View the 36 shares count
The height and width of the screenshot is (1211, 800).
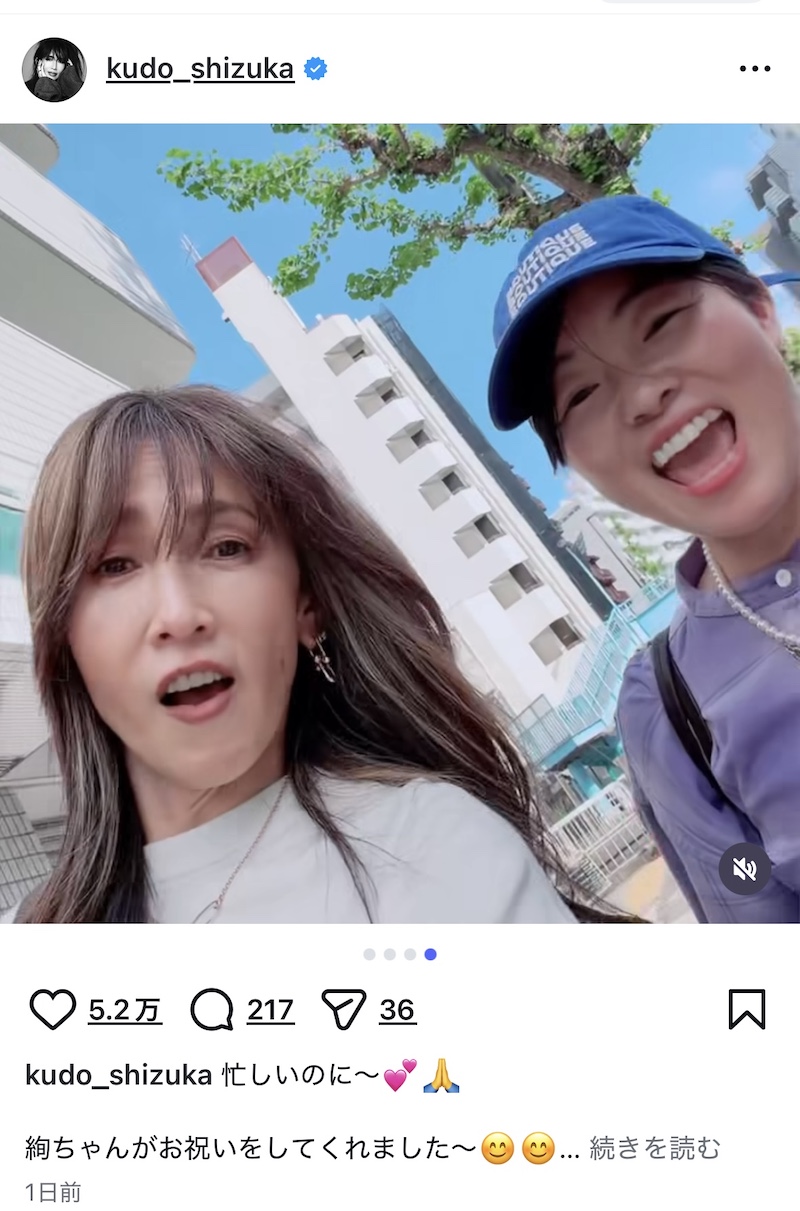397,1010
